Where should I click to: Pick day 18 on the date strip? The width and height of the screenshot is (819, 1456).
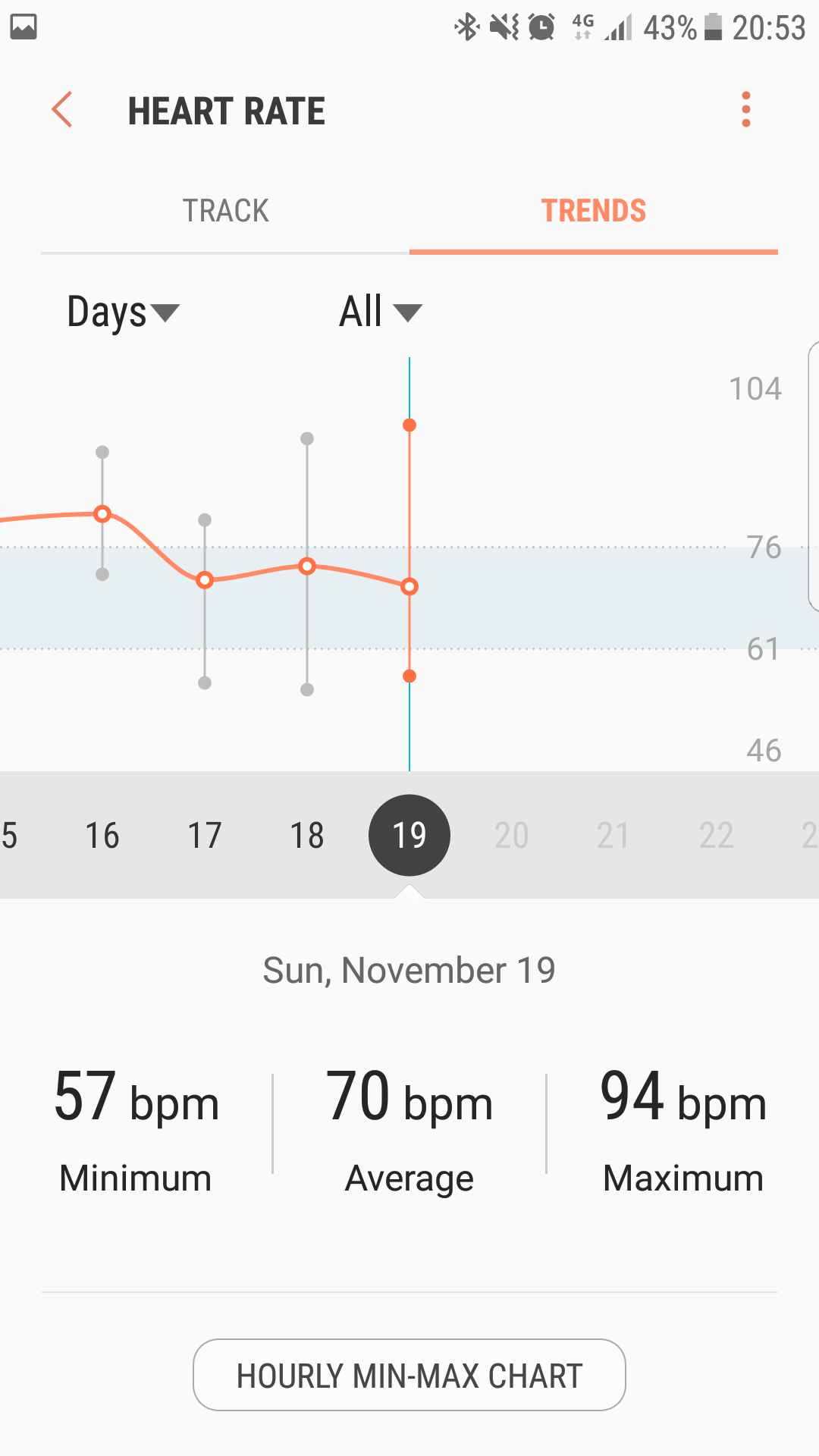point(307,836)
